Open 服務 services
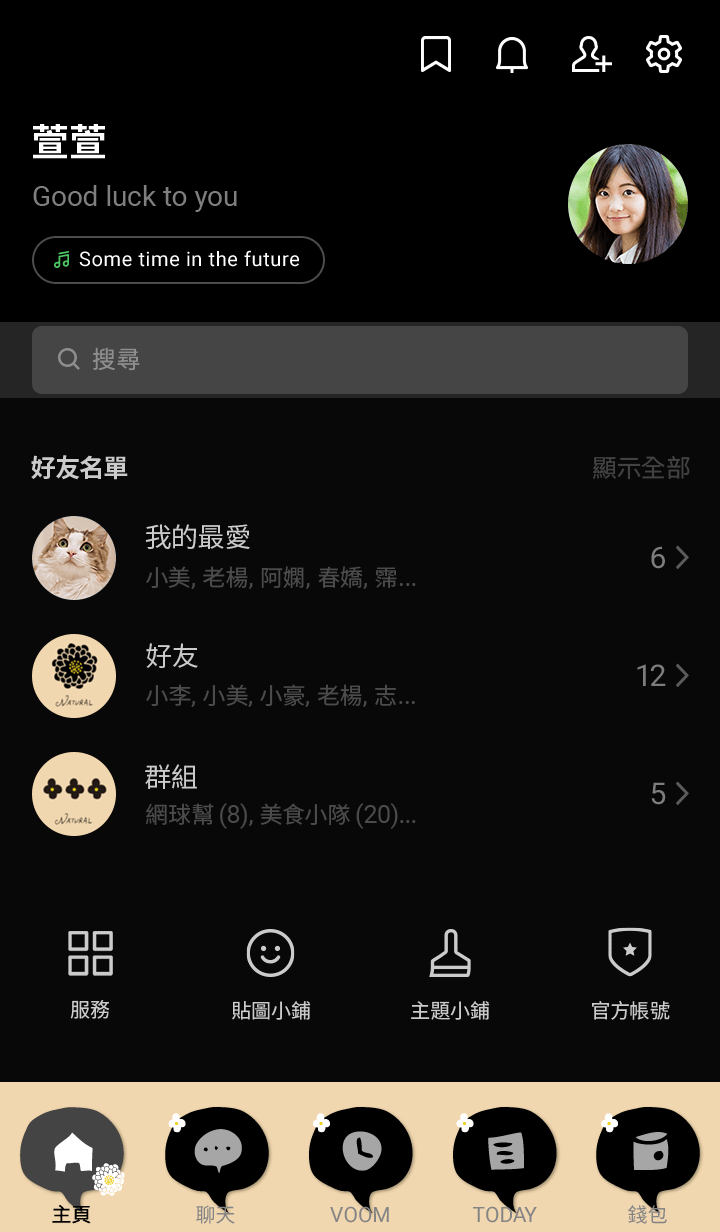Viewport: 720px width, 1232px height. 90,972
